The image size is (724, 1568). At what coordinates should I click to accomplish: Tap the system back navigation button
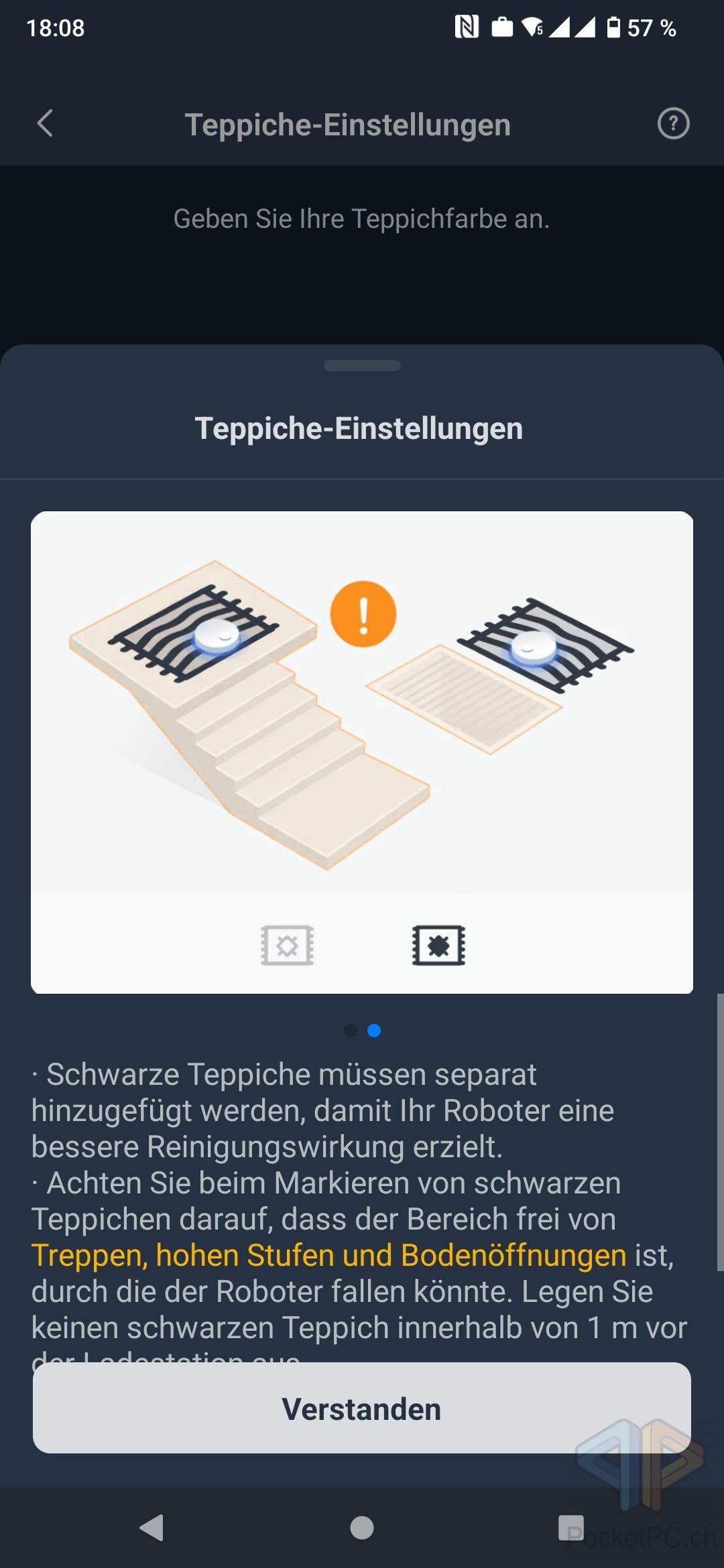[x=152, y=1528]
